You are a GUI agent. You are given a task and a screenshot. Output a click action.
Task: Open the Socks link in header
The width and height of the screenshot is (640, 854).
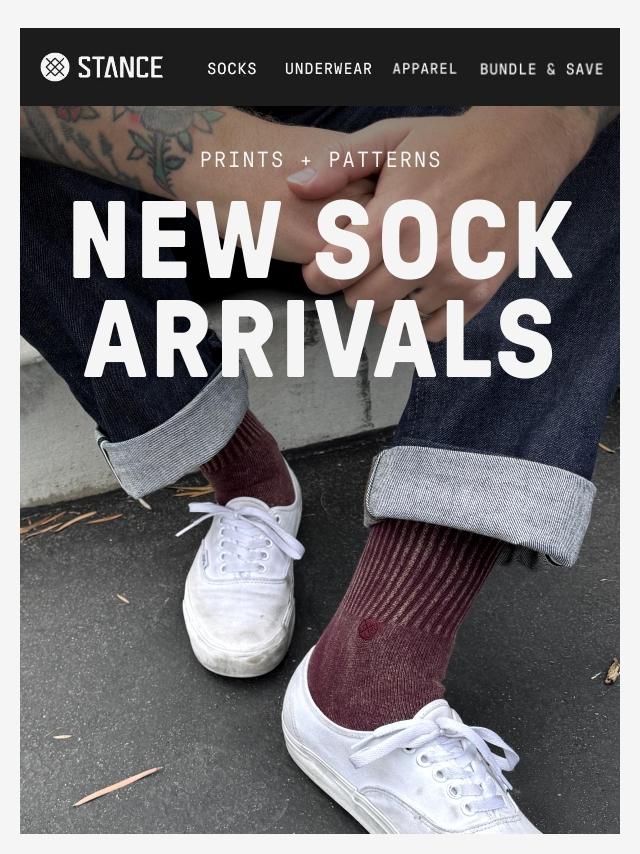pos(231,69)
